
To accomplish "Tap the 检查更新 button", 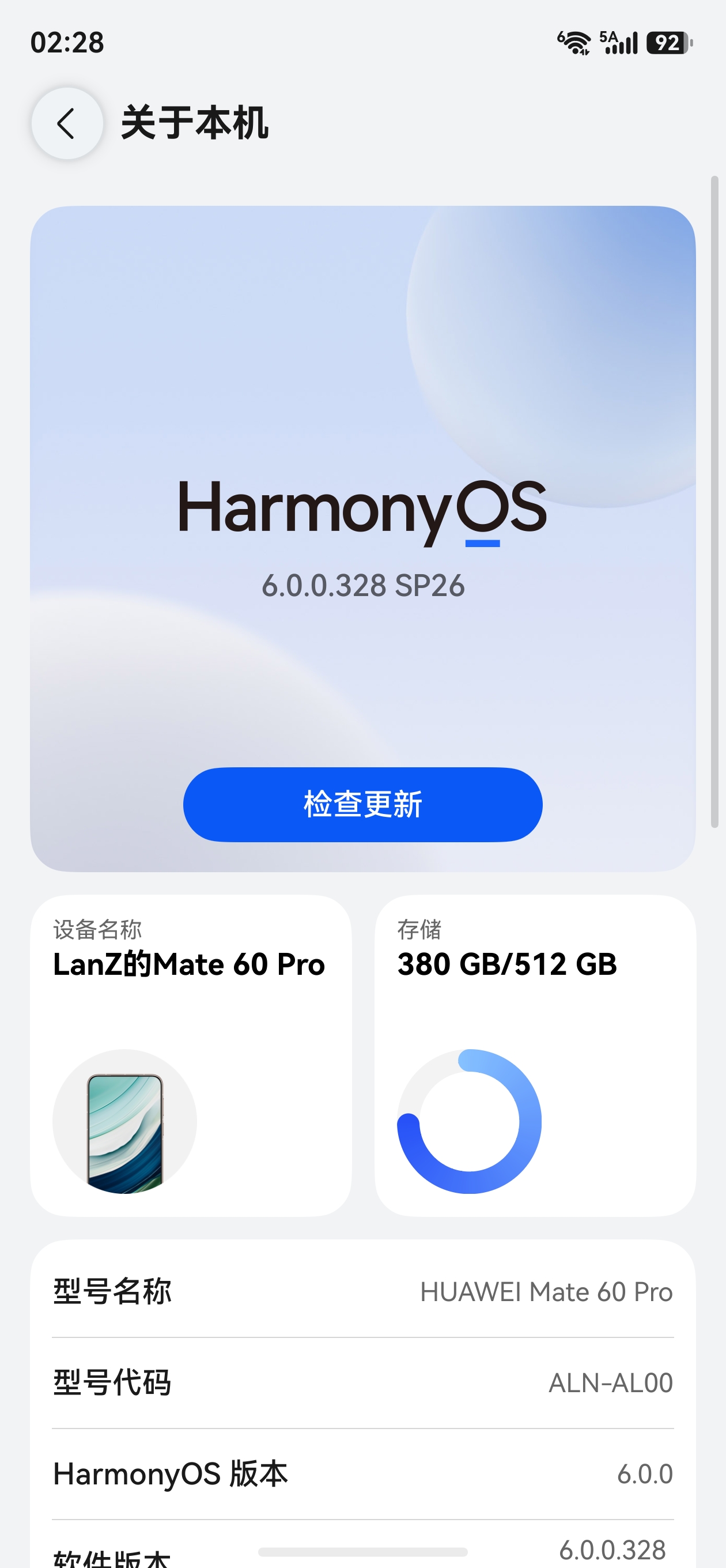I will (362, 805).
